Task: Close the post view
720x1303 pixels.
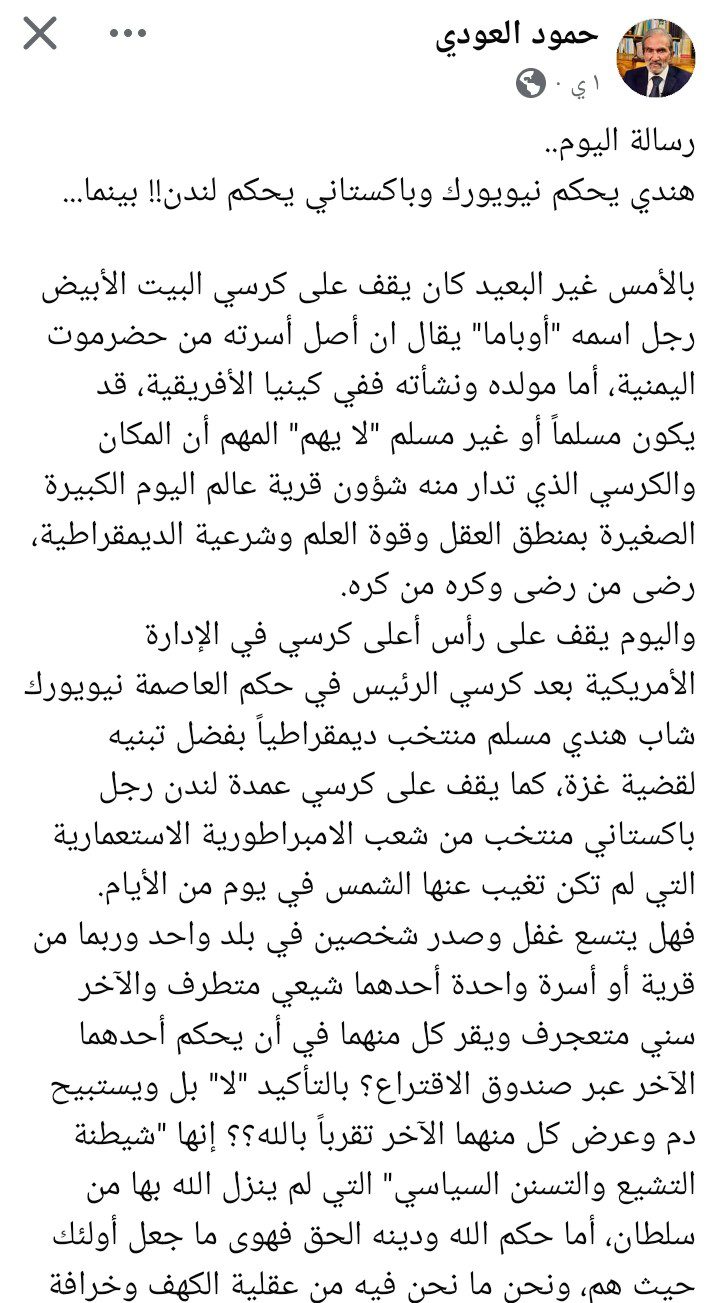Action: pos(40,35)
